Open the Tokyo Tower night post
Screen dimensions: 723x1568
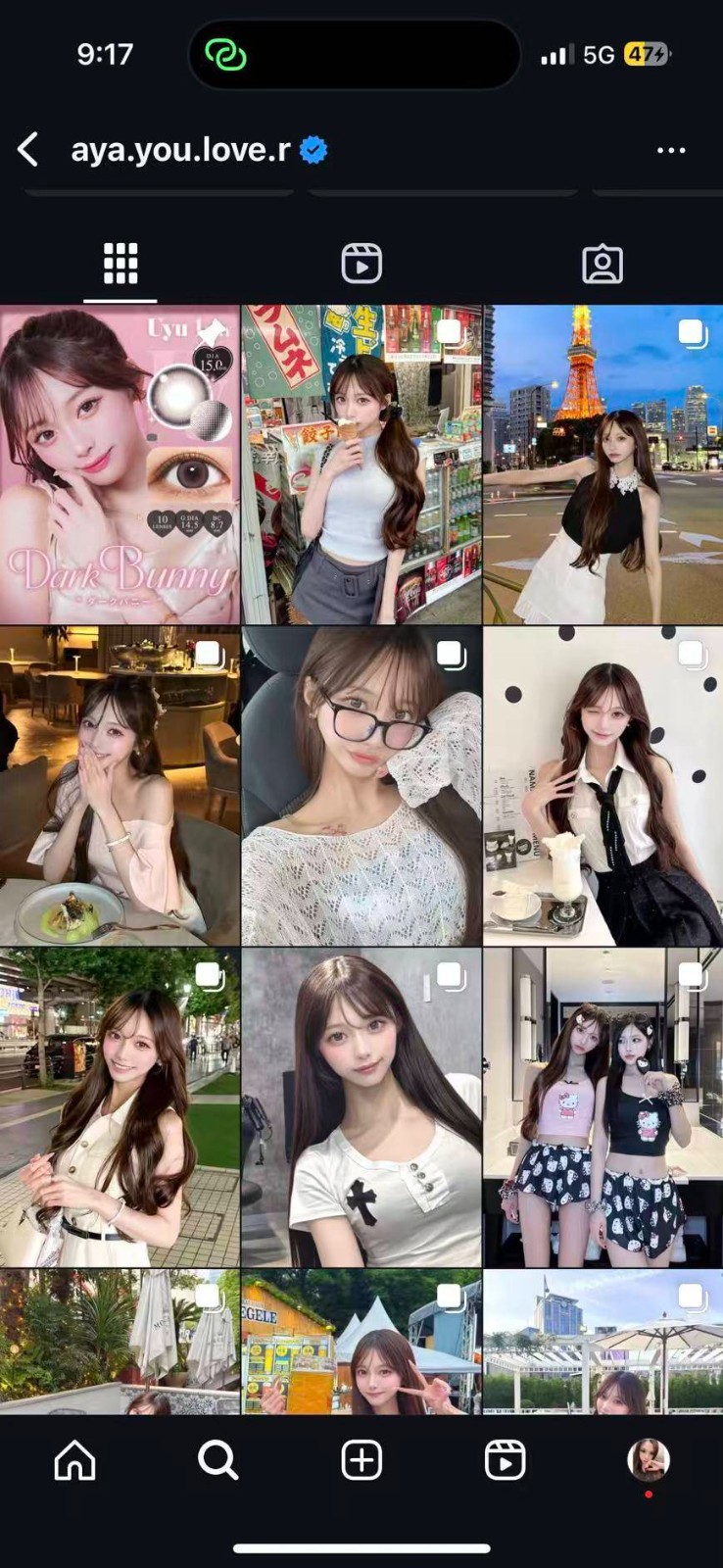click(602, 465)
